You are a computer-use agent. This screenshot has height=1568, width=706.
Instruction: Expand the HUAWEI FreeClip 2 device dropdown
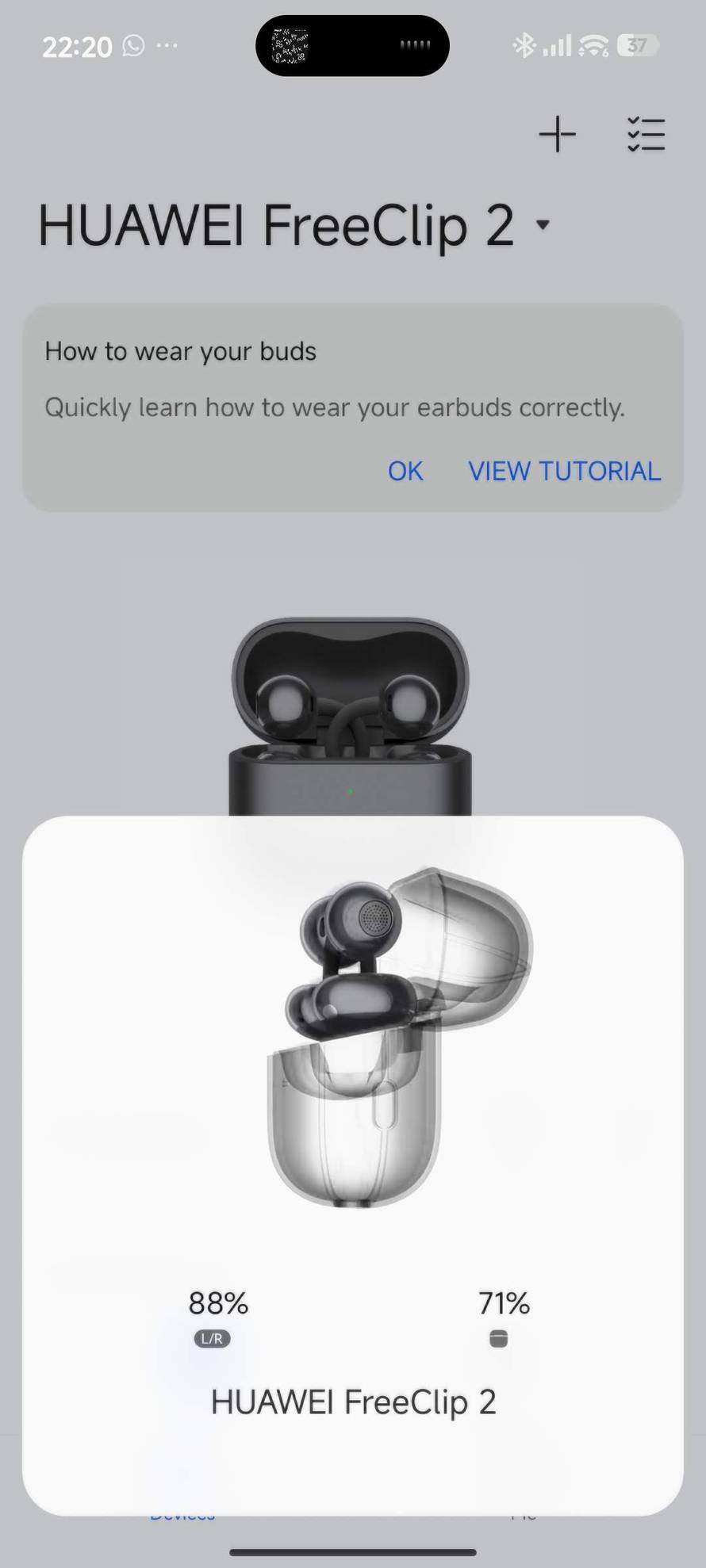[543, 224]
